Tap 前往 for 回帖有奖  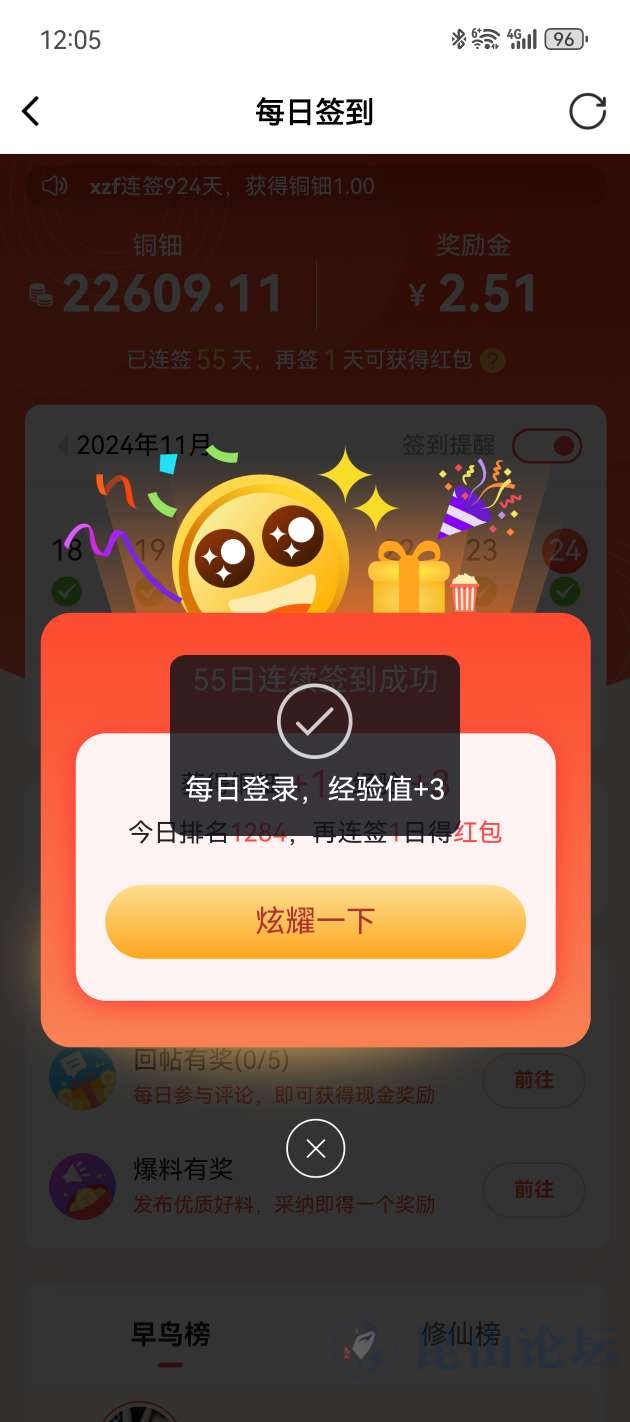[533, 1080]
